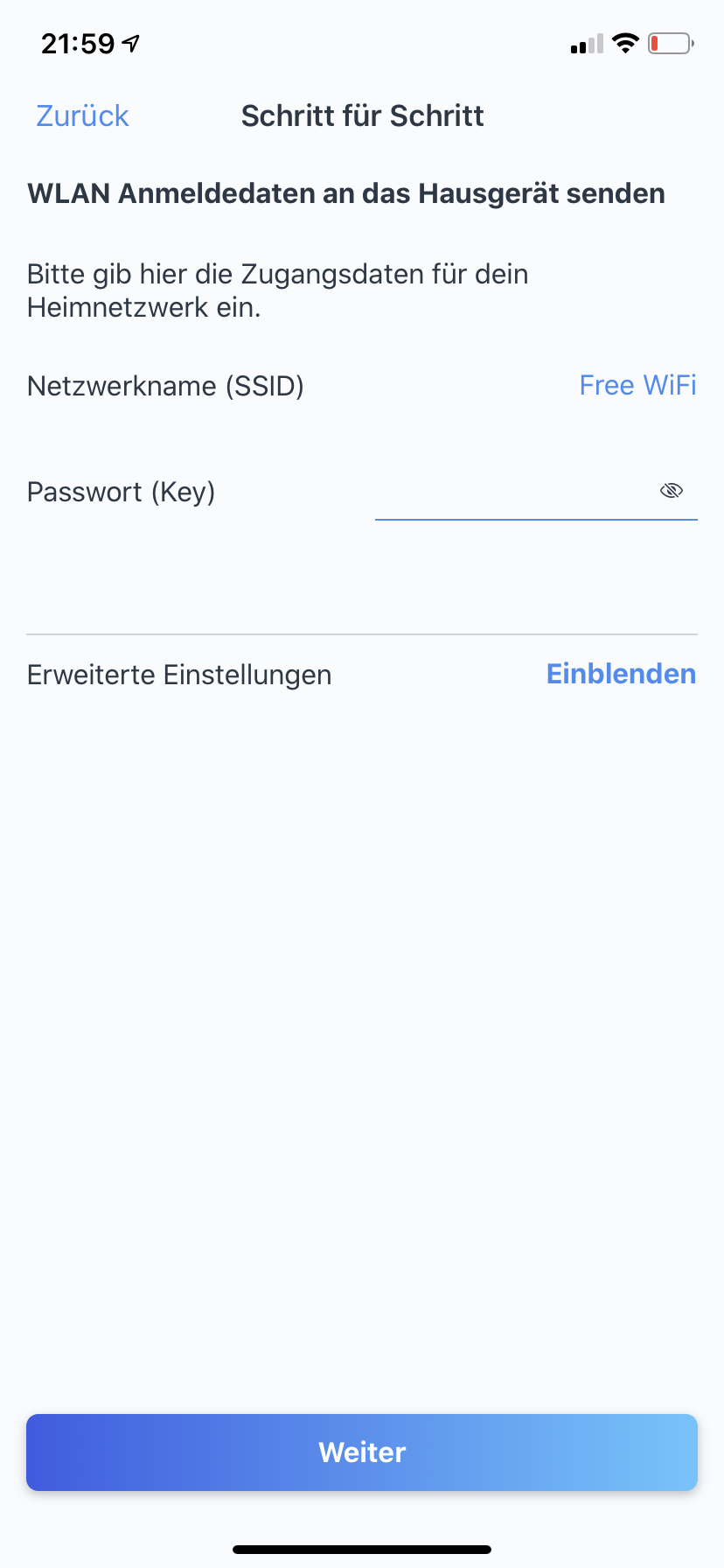Expand advanced settings via Einblenden
Screen dimensions: 724x1568
[x=621, y=675]
